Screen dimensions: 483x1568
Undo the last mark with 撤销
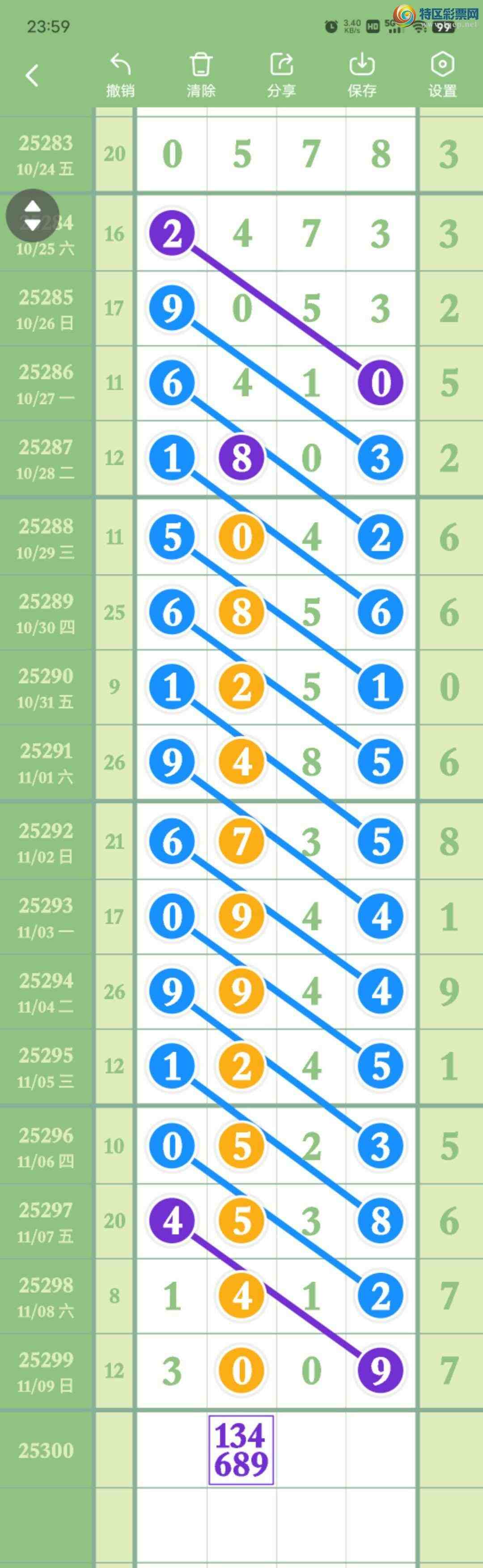click(120, 76)
